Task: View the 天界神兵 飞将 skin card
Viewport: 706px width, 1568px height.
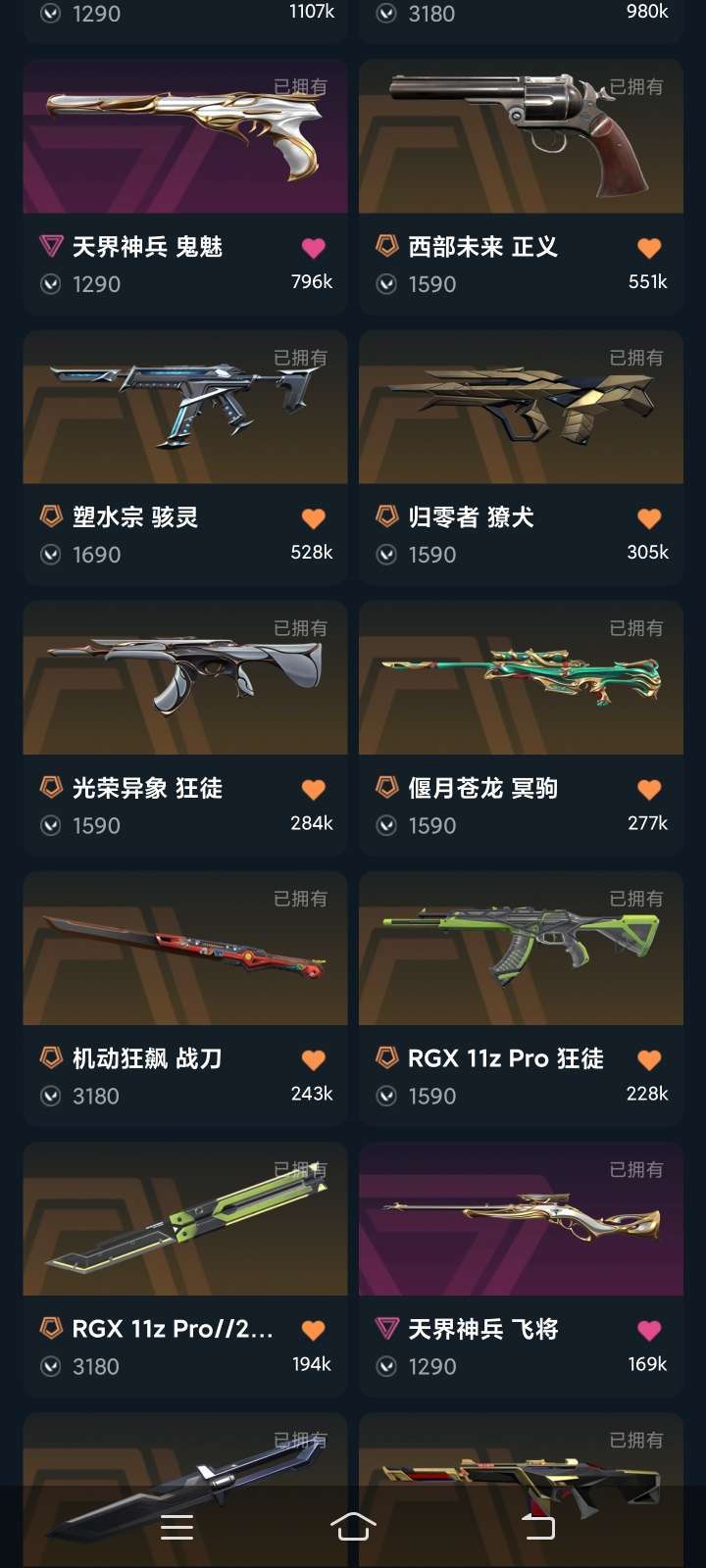Action: [521, 1269]
